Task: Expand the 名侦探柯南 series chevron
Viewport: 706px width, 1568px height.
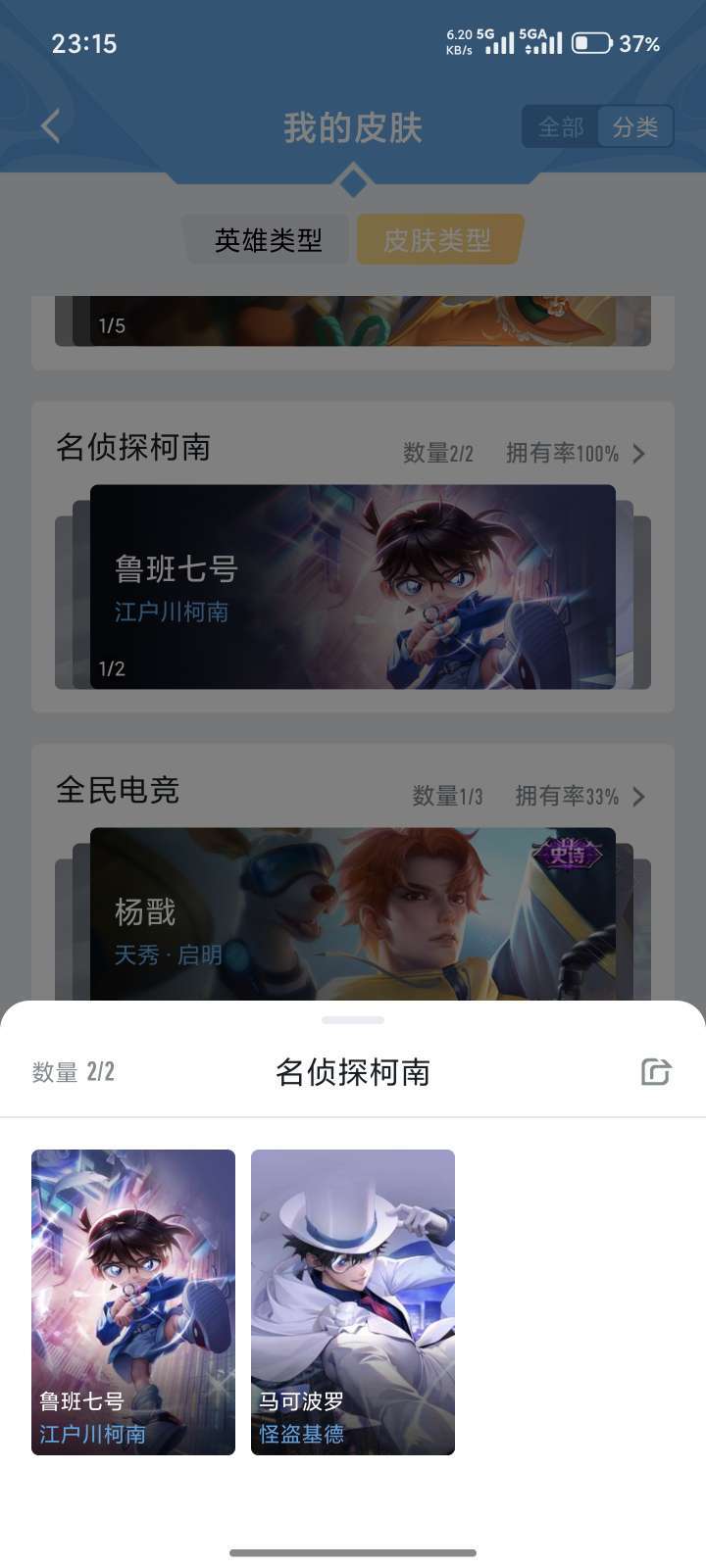Action: (x=639, y=453)
